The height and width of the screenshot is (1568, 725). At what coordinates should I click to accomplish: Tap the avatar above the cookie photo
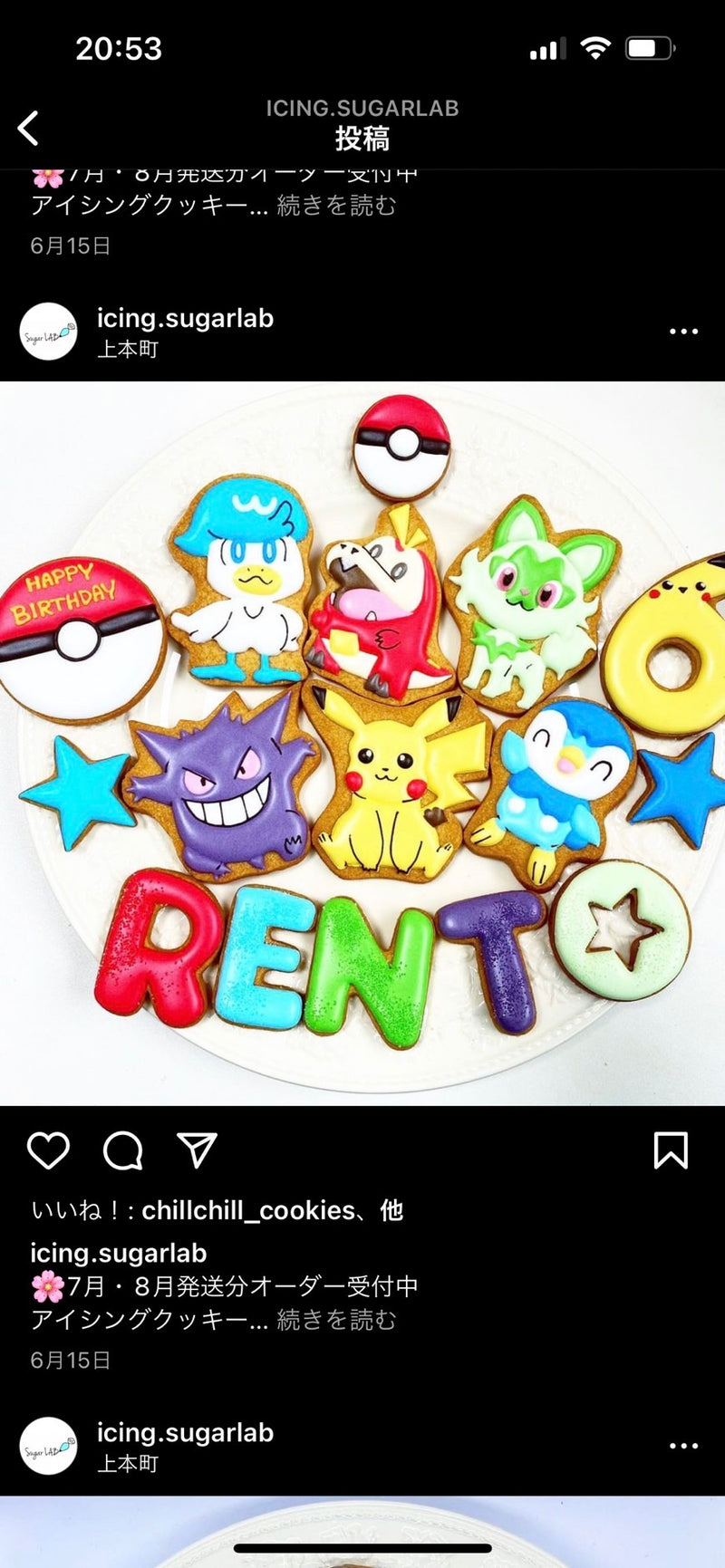tap(49, 332)
